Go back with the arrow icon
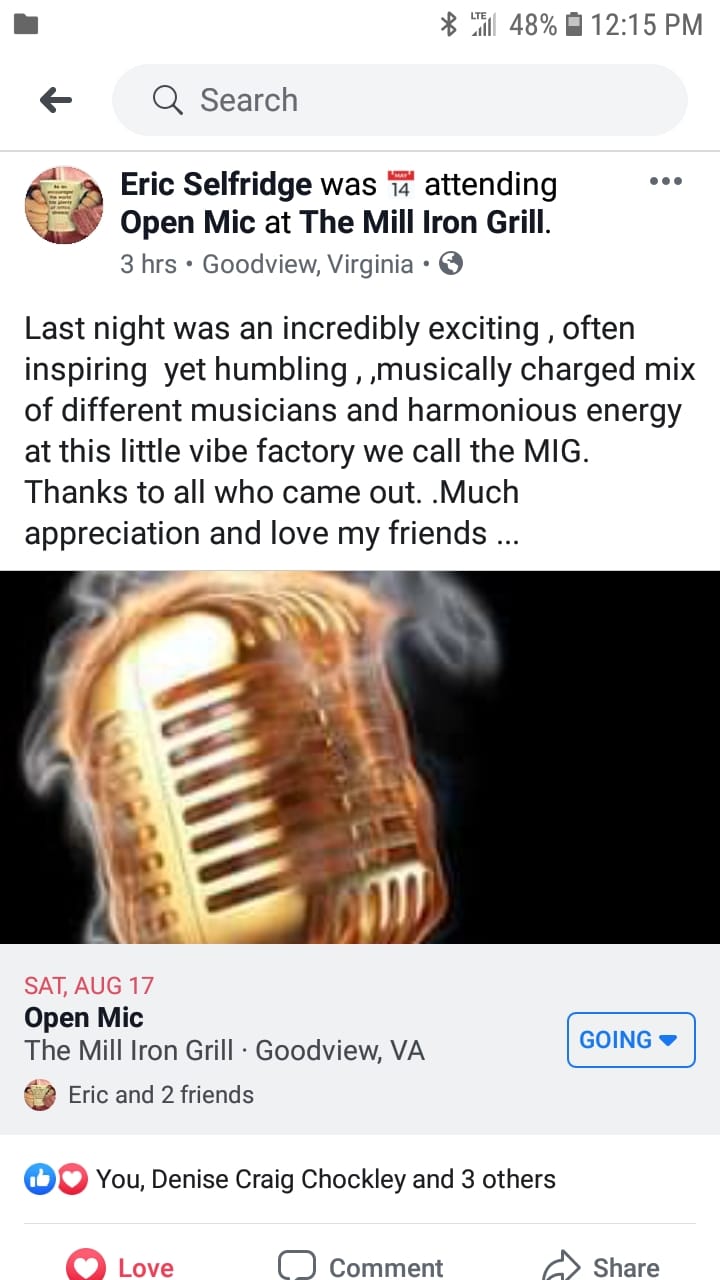Screen dimensions: 720x1280 click(x=56, y=100)
